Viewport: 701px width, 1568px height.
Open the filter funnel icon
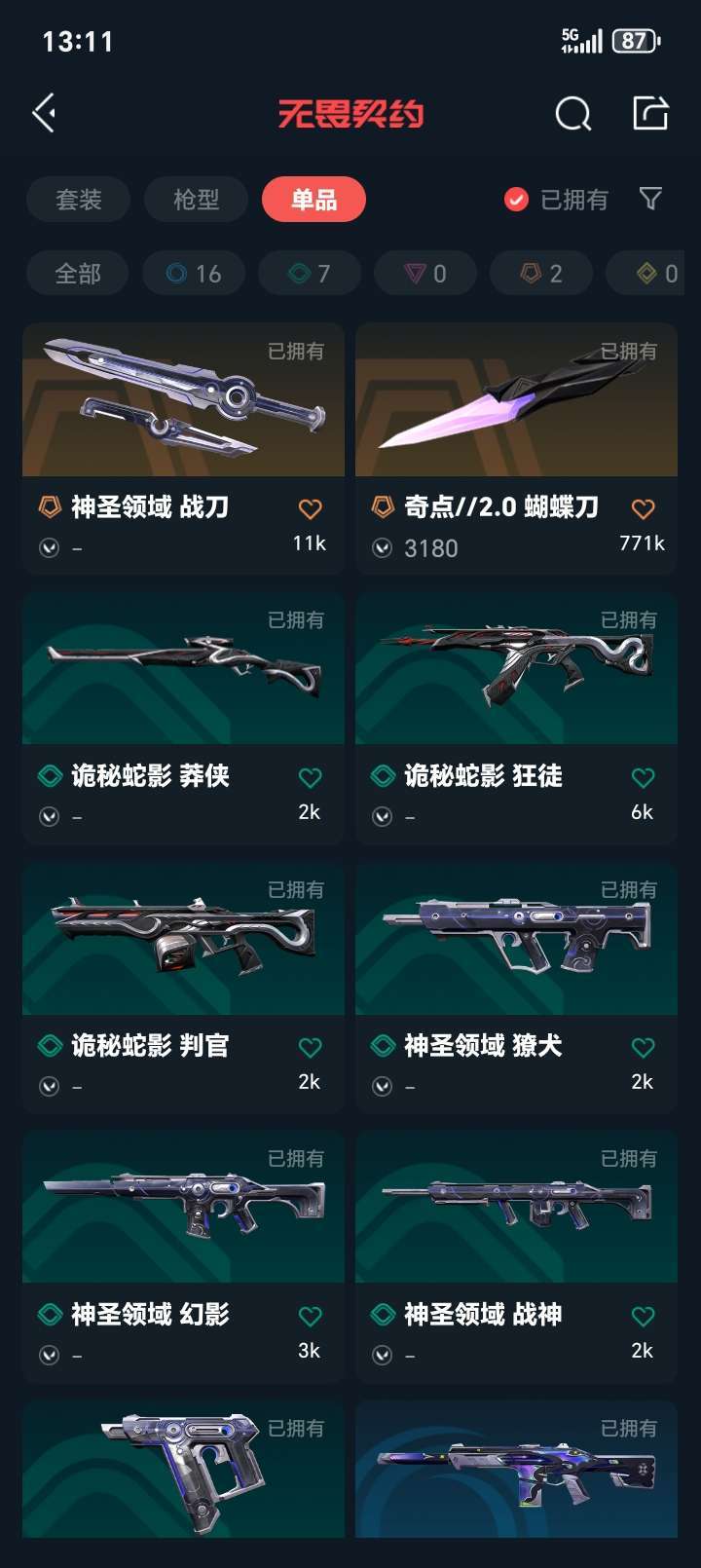pos(650,199)
